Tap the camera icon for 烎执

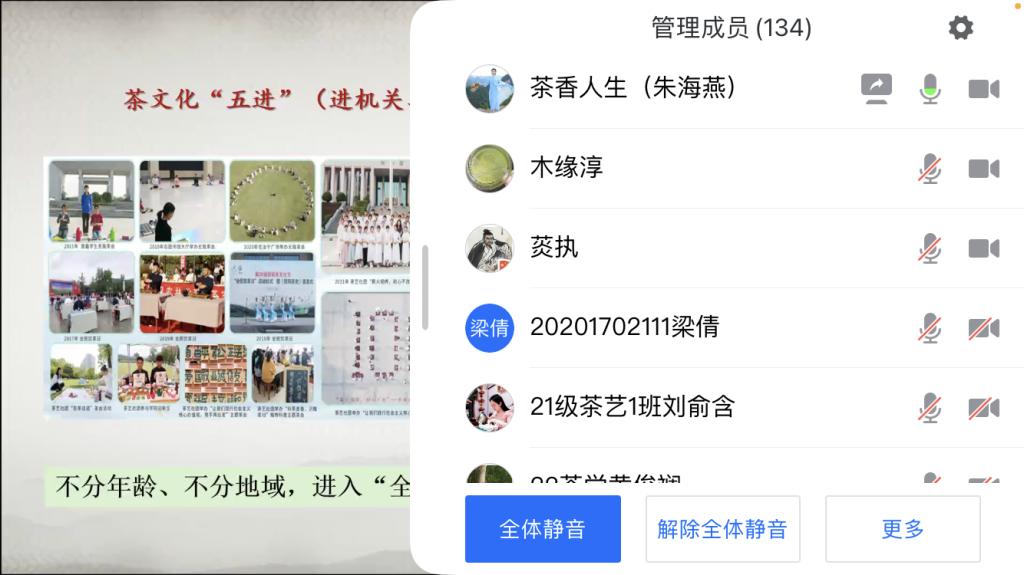click(984, 248)
